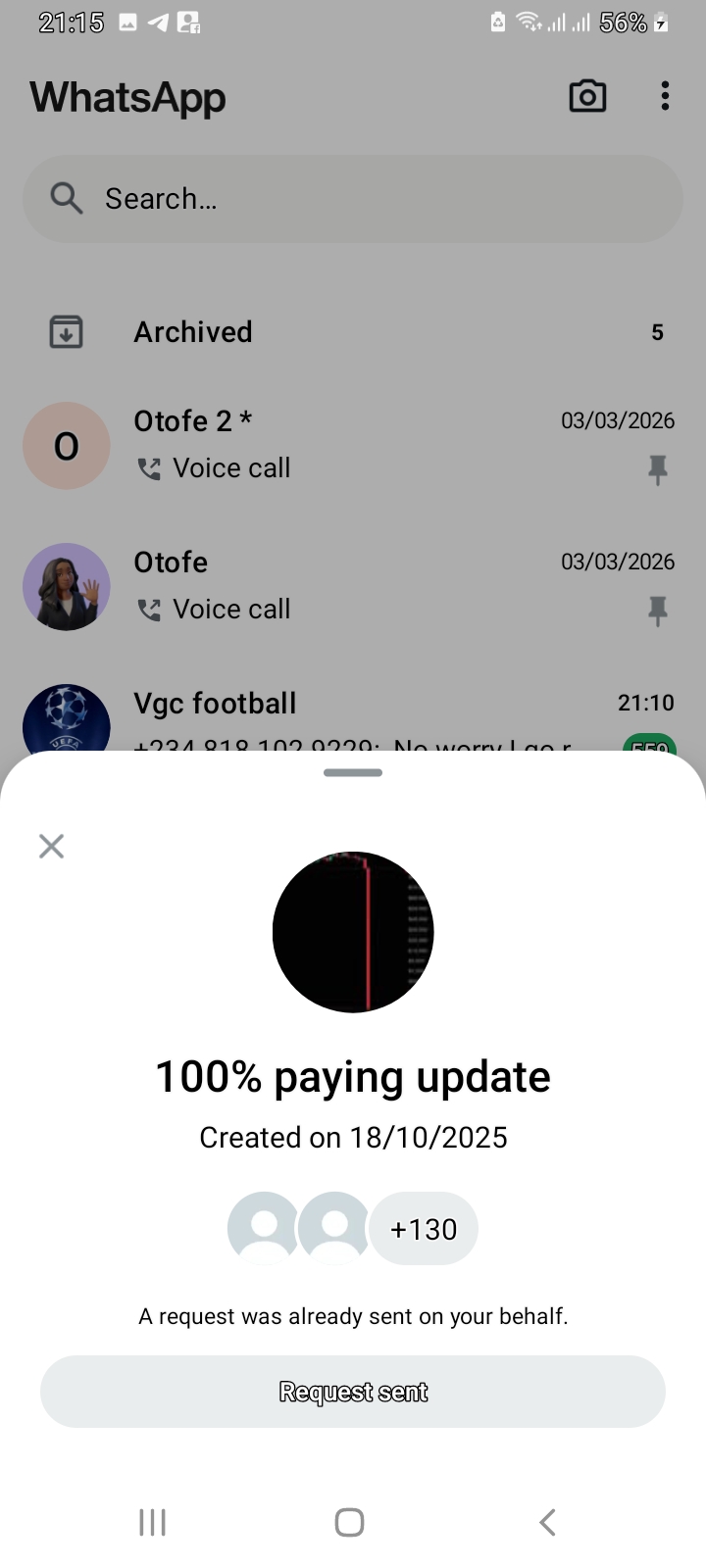The width and height of the screenshot is (706, 1568).
Task: Close the group invite sheet
Action: (51, 846)
